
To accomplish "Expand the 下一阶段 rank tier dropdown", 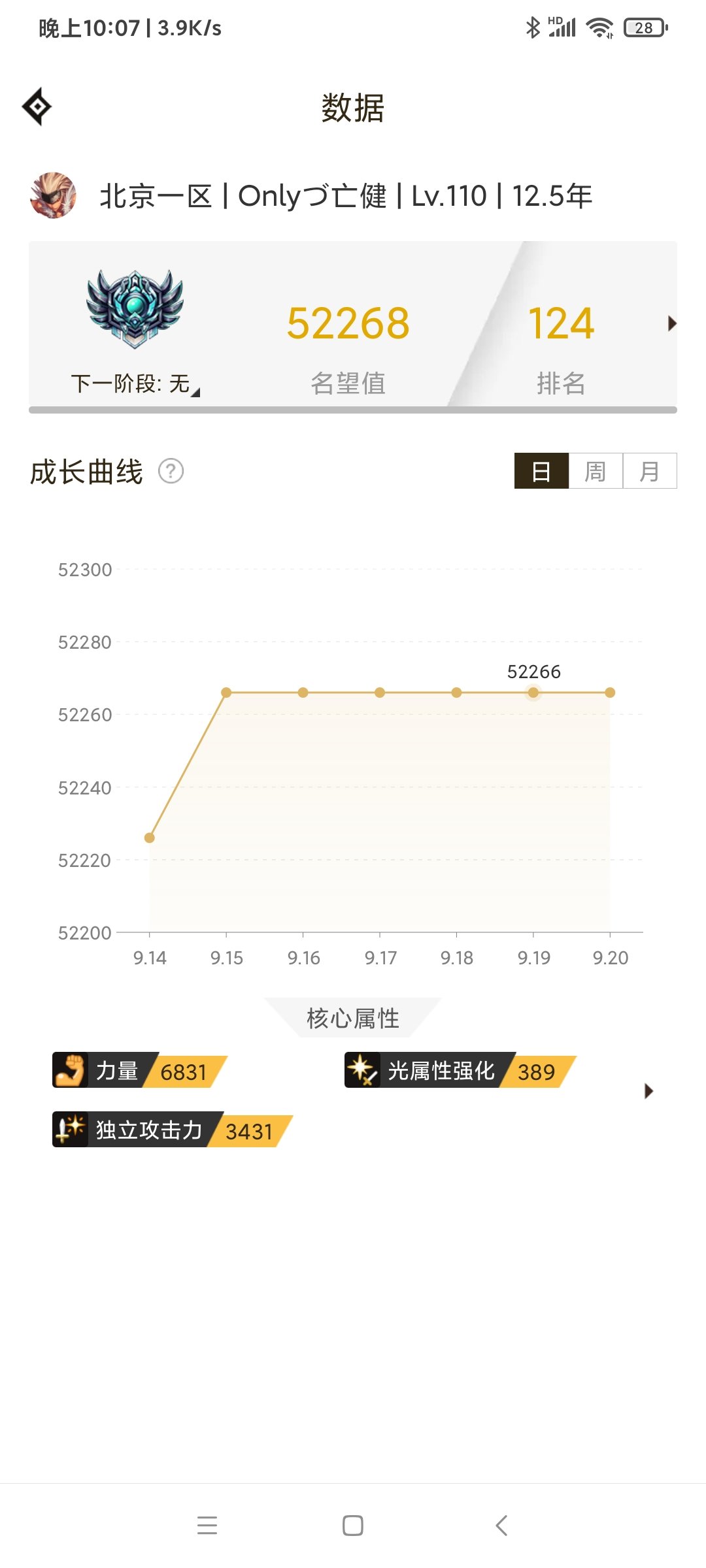I will 135,384.
